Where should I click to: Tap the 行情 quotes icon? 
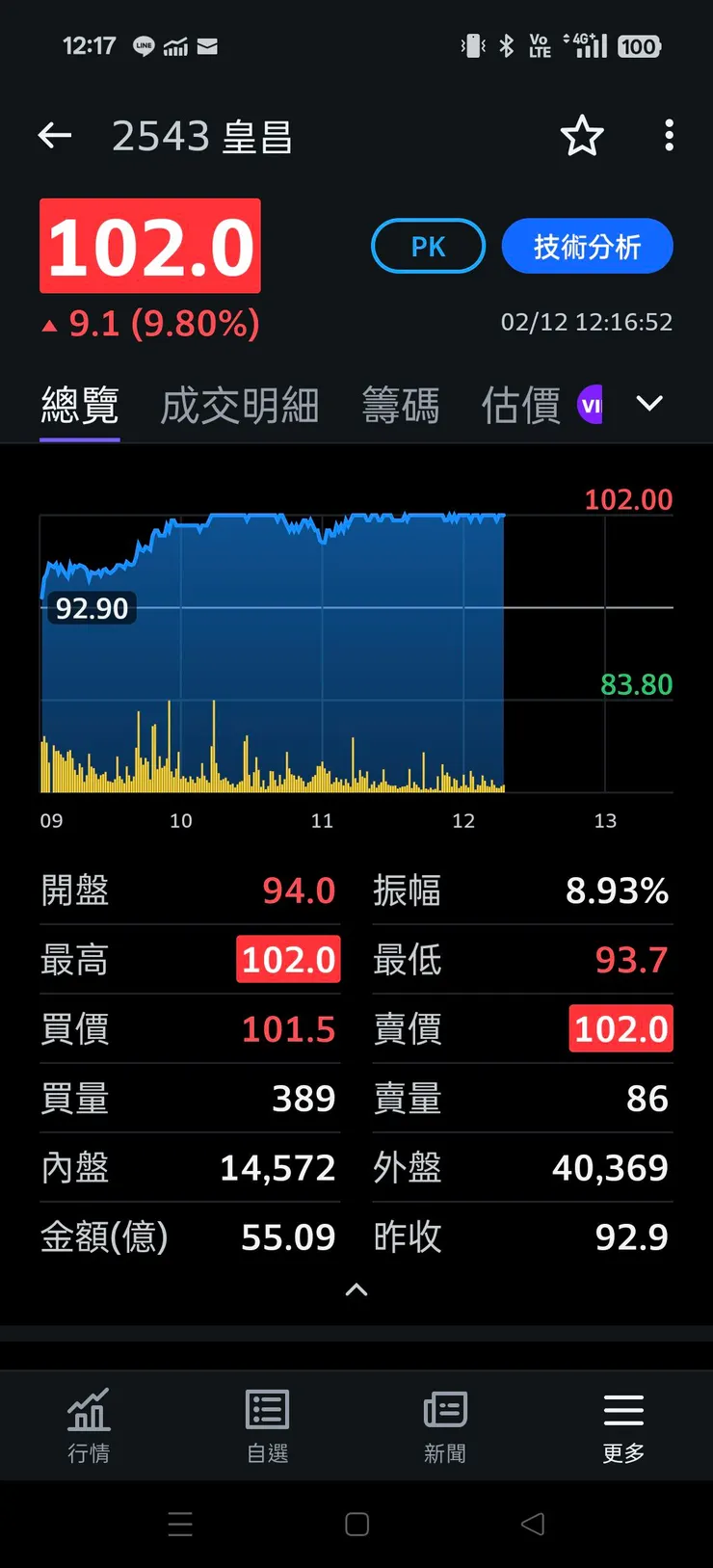(x=89, y=1426)
